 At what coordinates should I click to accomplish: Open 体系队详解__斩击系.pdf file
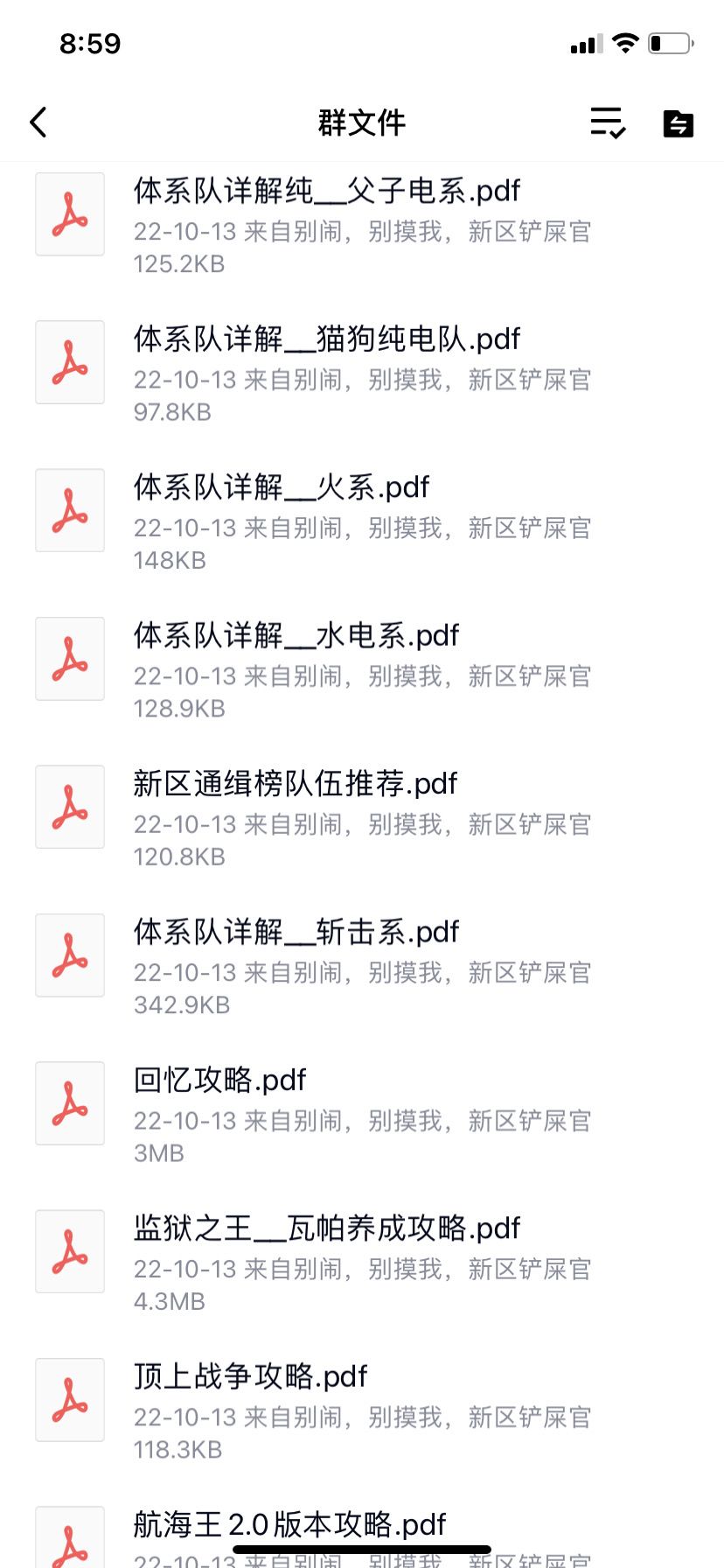tap(296, 933)
